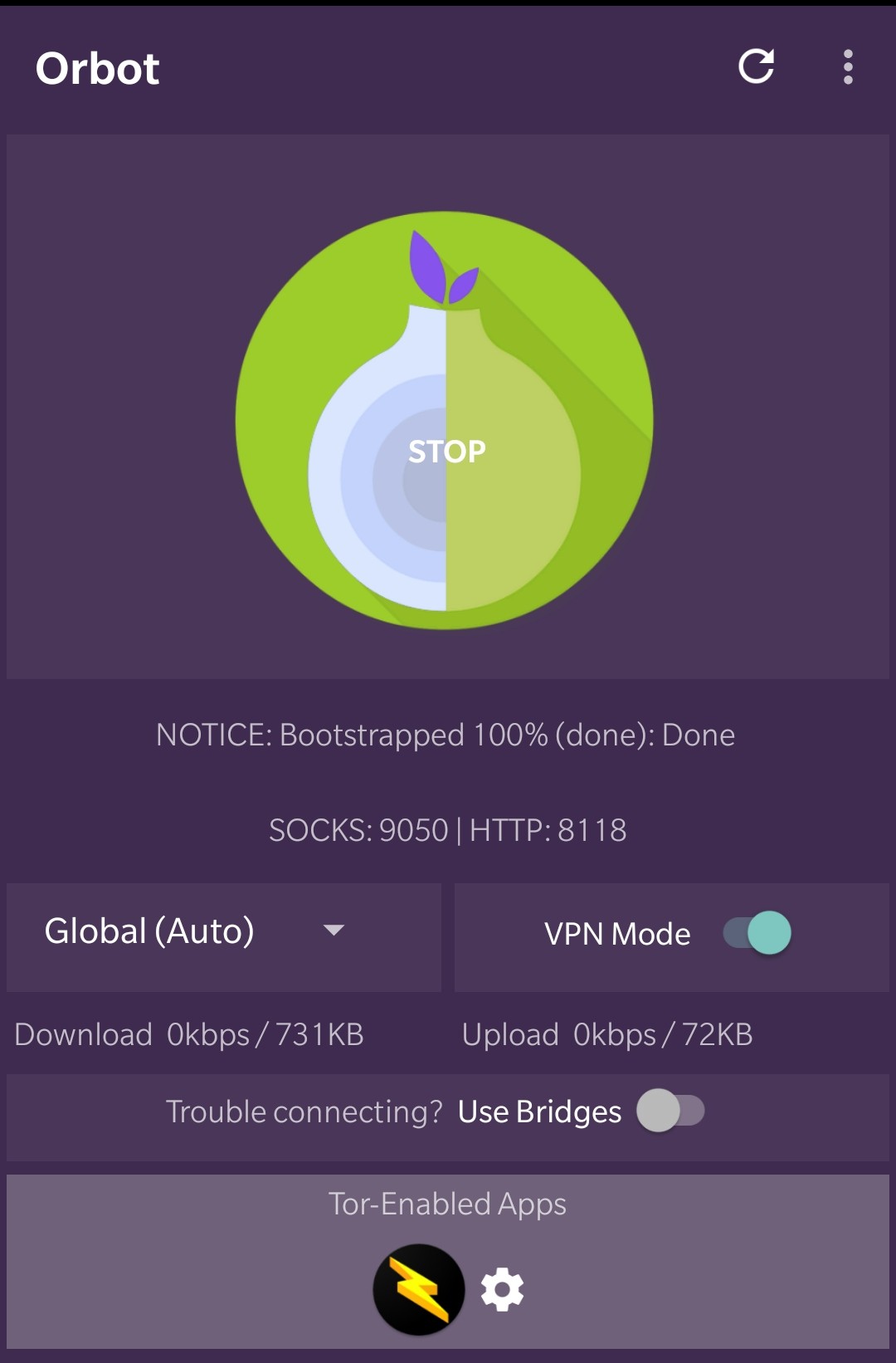The width and height of the screenshot is (896, 1363).
Task: Open the three-dot overflow menu
Action: click(847, 69)
